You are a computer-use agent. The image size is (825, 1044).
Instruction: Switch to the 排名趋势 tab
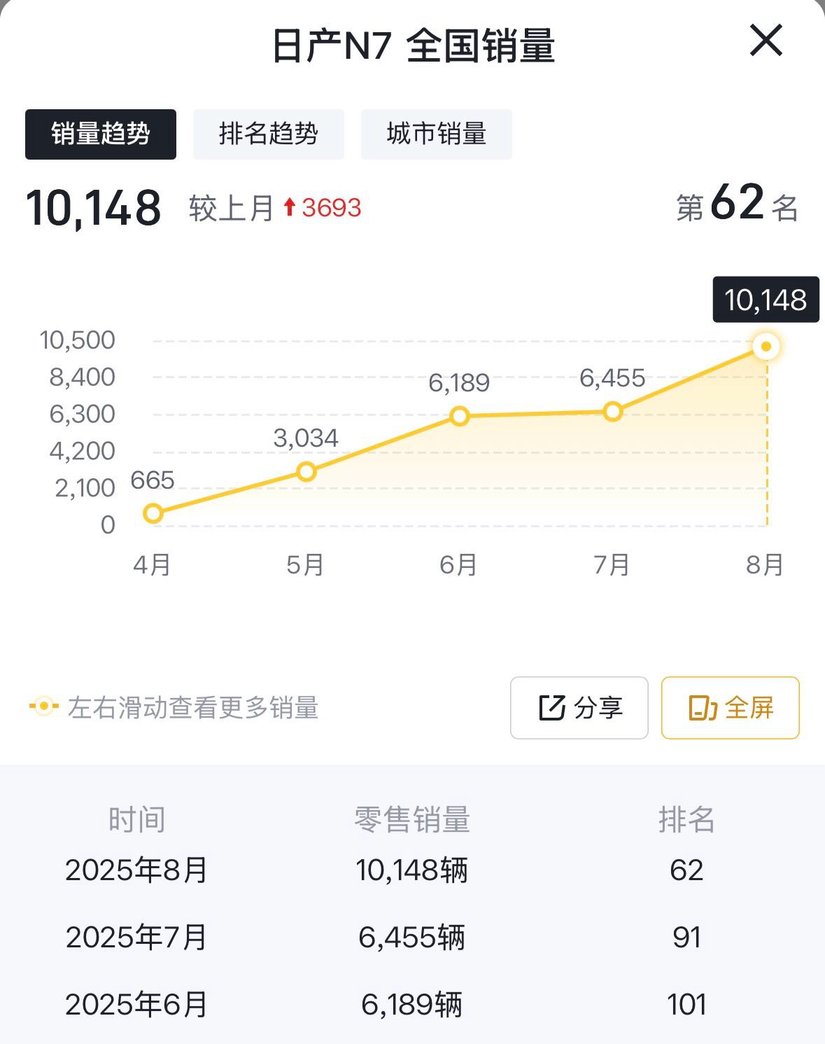click(268, 134)
